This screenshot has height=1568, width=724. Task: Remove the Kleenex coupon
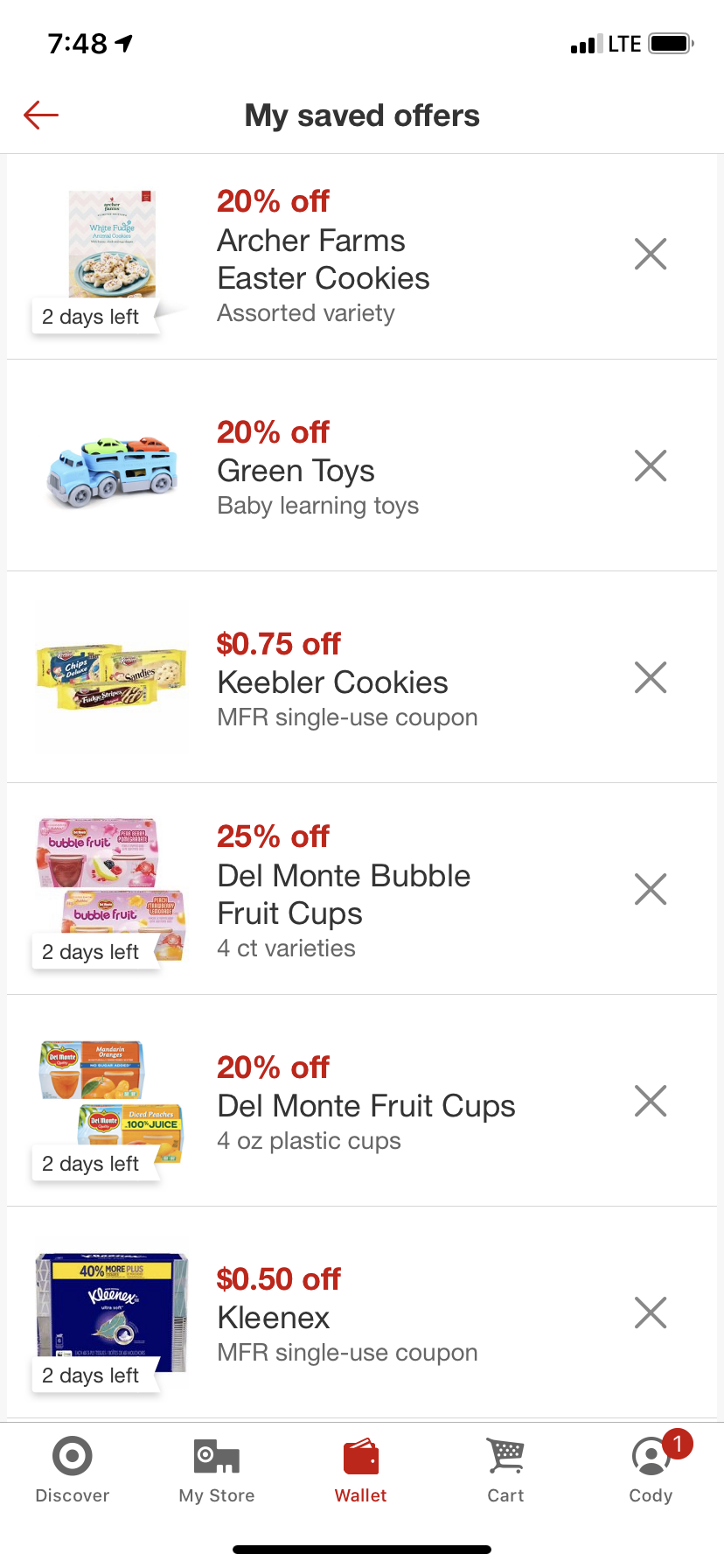point(651,1313)
